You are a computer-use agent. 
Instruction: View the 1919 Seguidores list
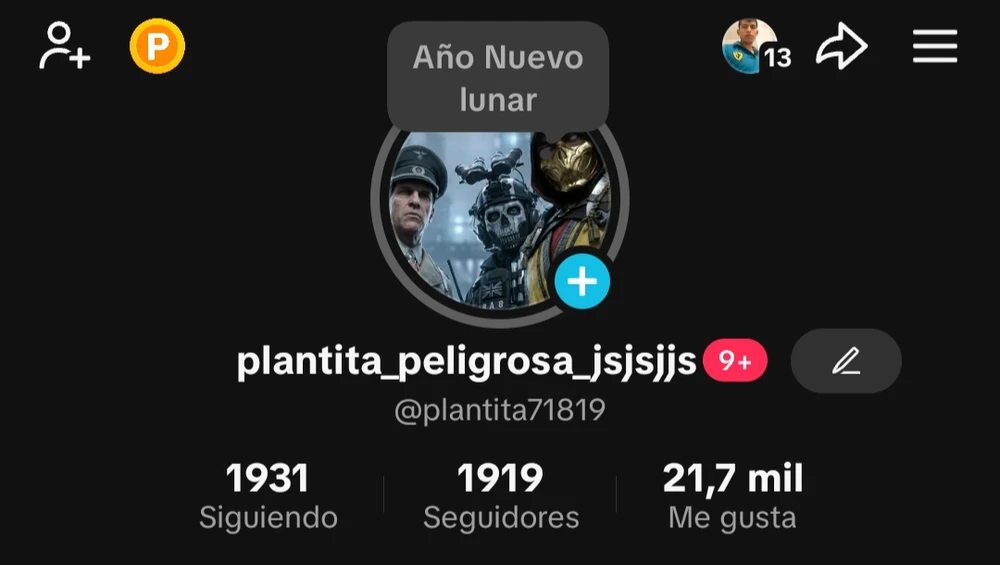501,495
